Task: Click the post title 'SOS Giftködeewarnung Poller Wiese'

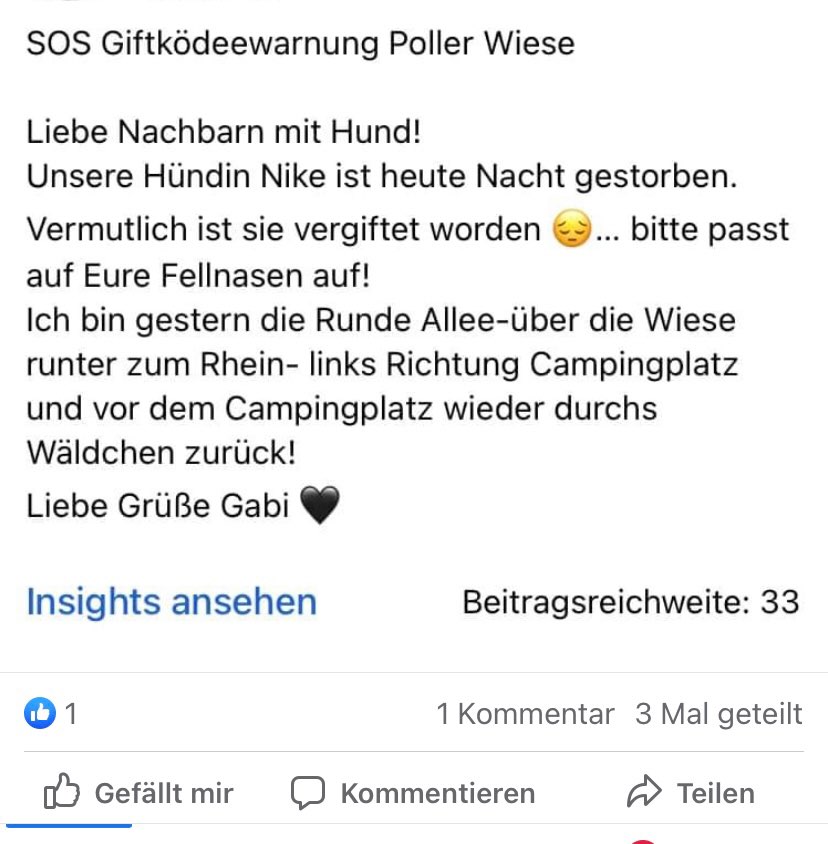Action: (300, 43)
